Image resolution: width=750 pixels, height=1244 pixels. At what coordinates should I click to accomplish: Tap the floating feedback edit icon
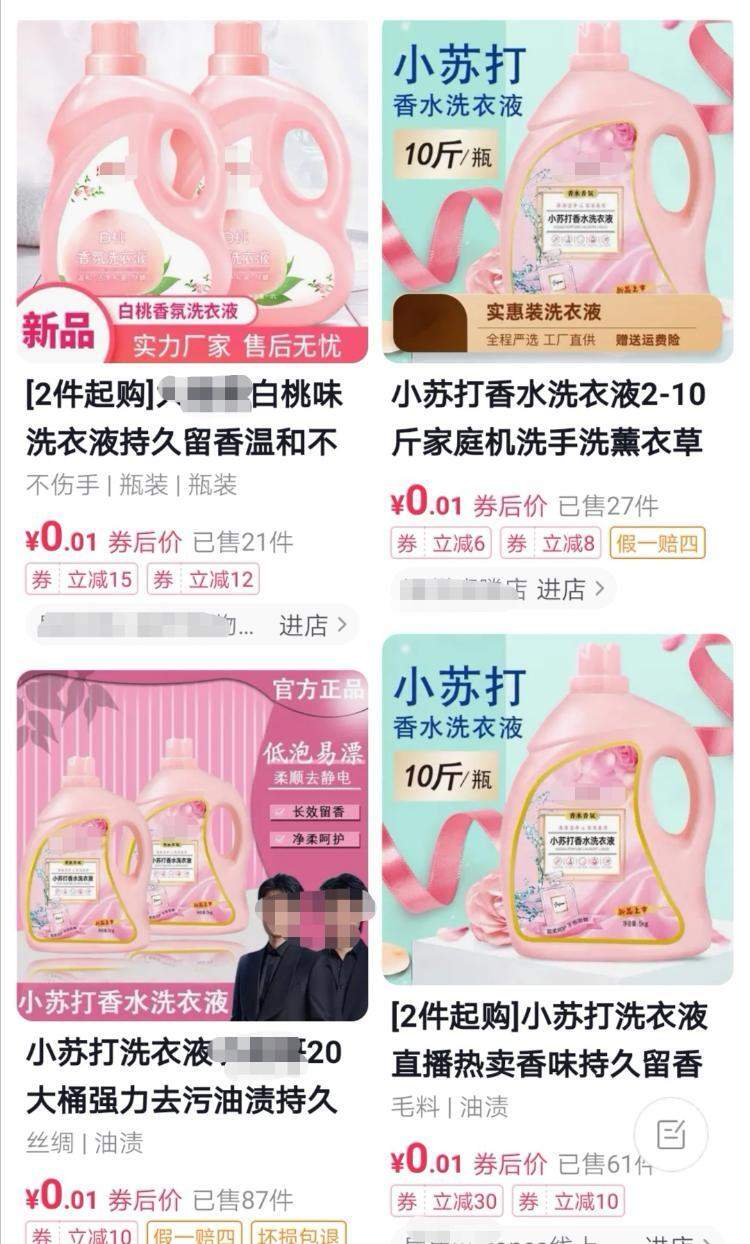click(671, 1134)
